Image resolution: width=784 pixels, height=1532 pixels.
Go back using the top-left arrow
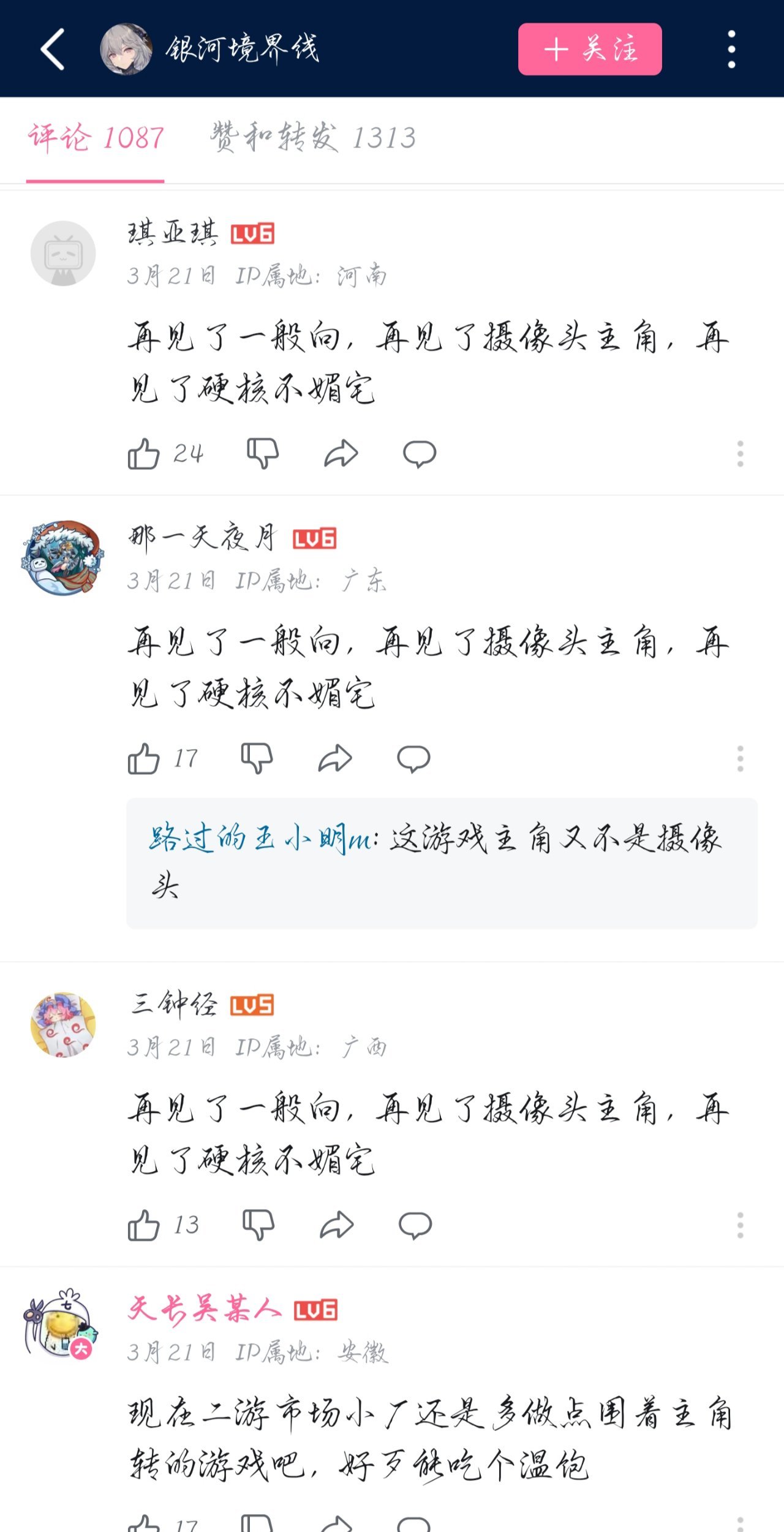pos(53,50)
